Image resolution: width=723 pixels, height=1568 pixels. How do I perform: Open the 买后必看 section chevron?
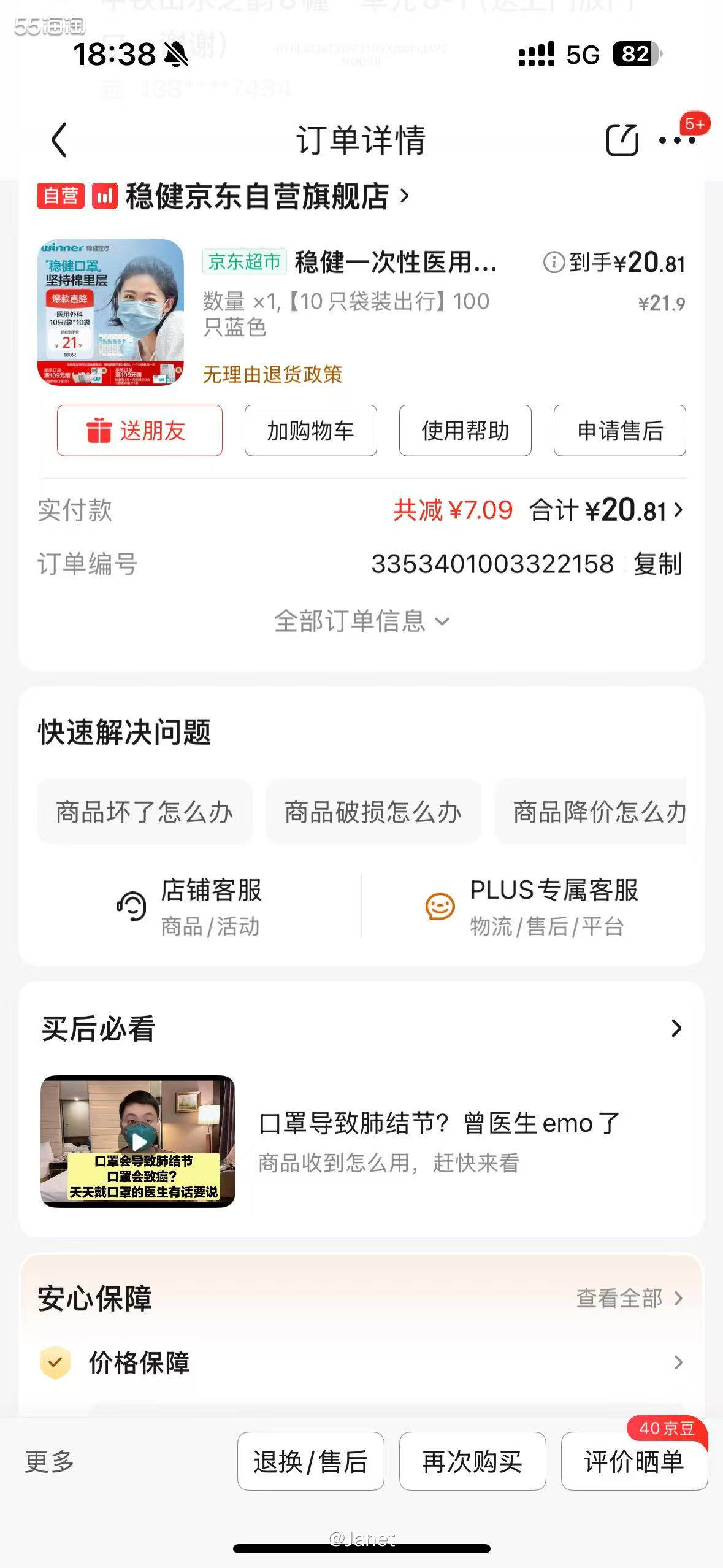click(676, 1028)
